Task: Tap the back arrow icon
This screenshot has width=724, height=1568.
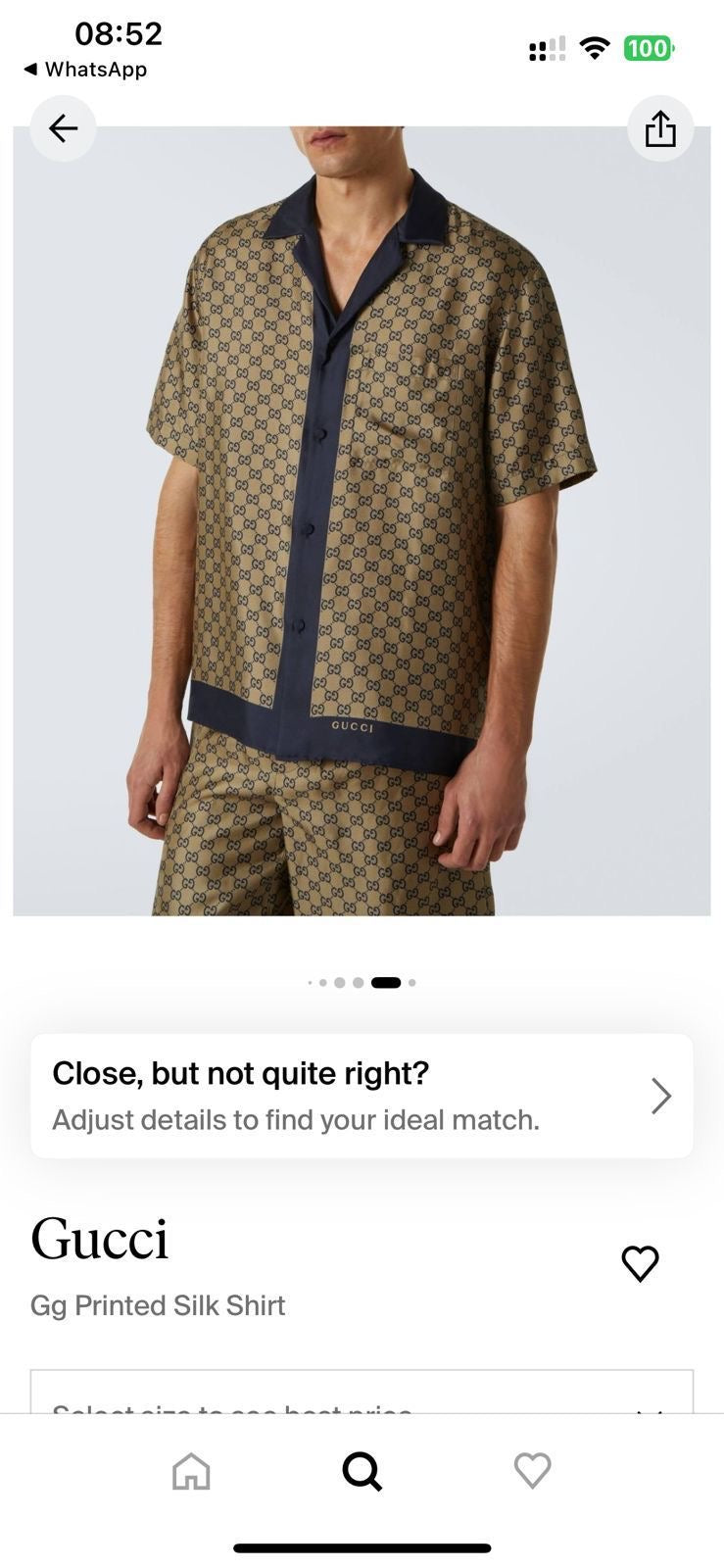Action: click(63, 127)
